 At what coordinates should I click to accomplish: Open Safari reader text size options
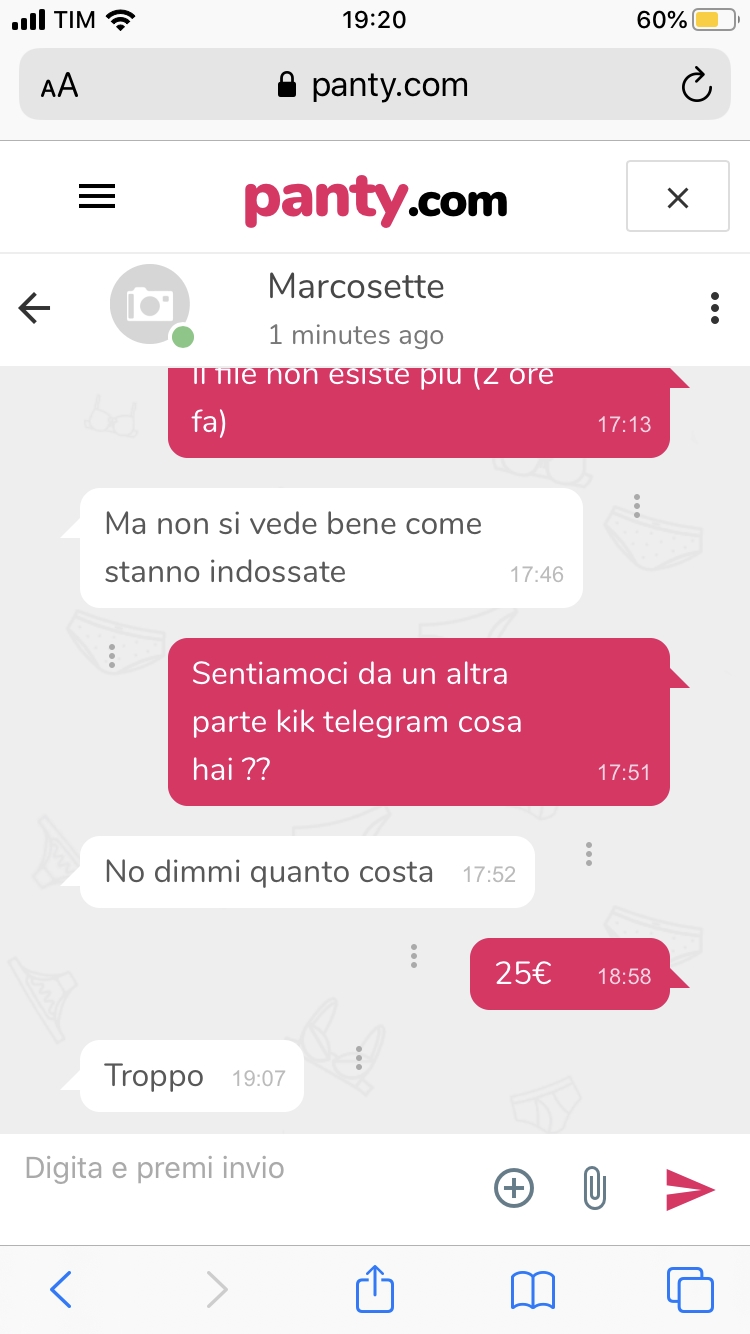60,86
